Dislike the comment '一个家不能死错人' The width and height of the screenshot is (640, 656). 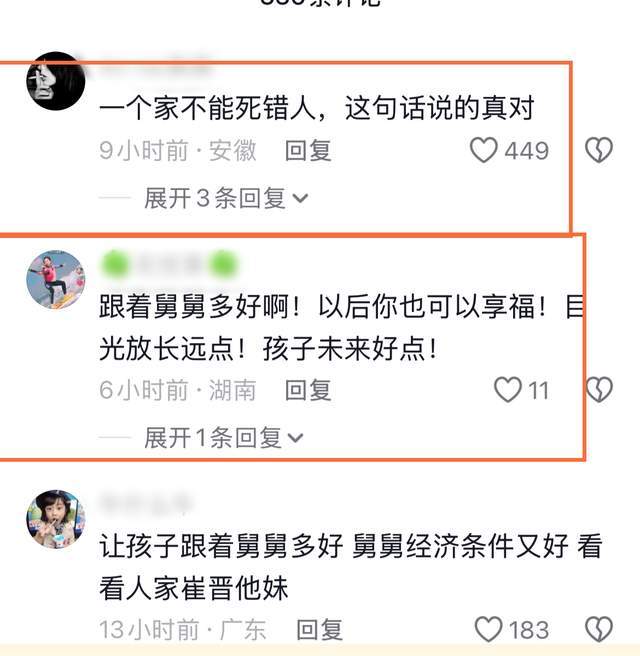[598, 151]
